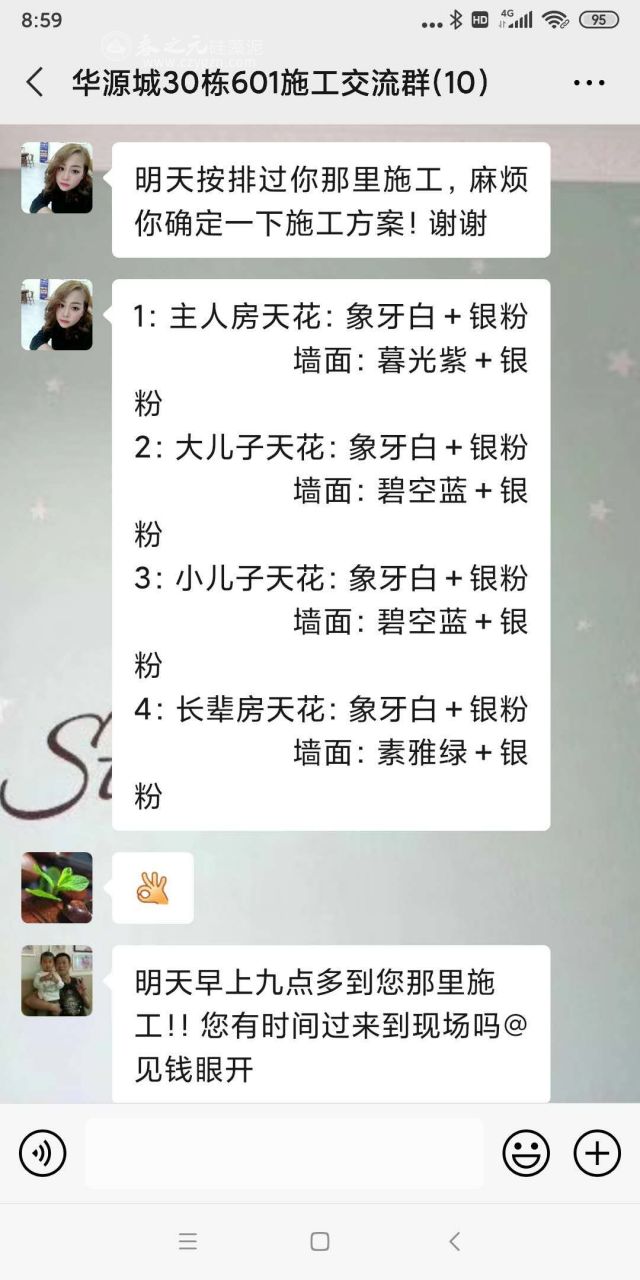The image size is (640, 1280).
Task: Focus the message text field
Action: pos(284,1154)
